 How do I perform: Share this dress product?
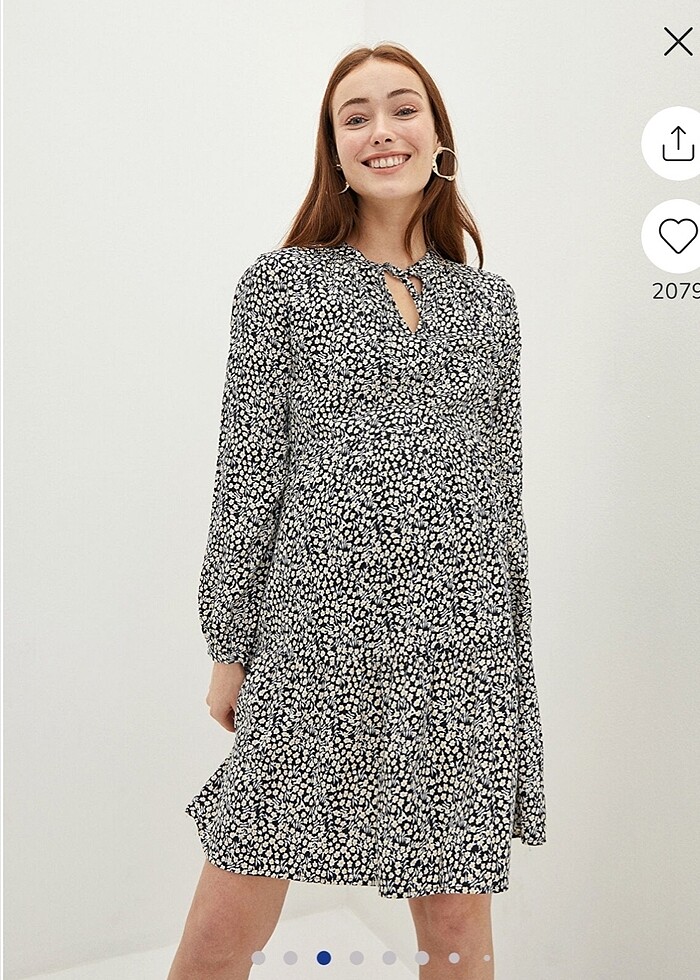point(677,144)
